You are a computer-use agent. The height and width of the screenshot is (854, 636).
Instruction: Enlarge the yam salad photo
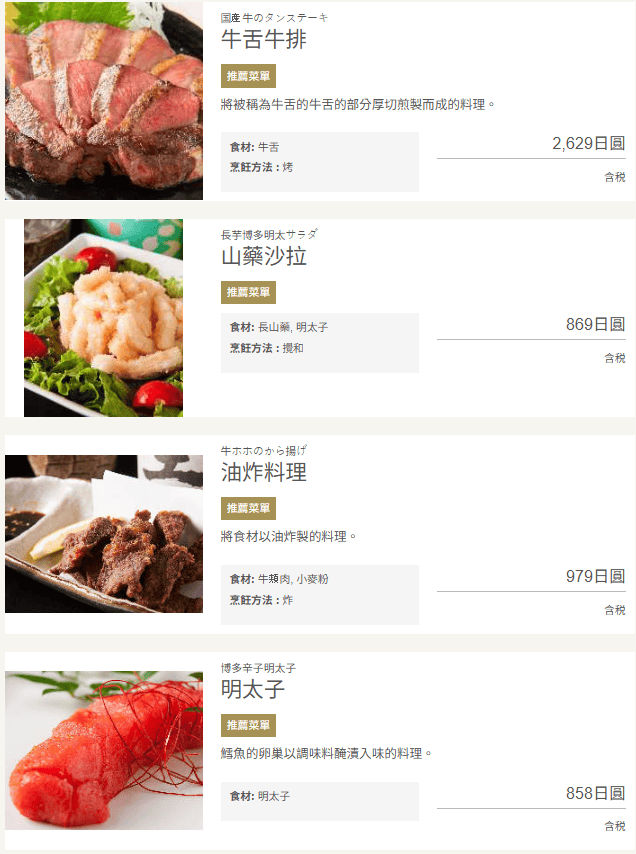tap(104, 317)
